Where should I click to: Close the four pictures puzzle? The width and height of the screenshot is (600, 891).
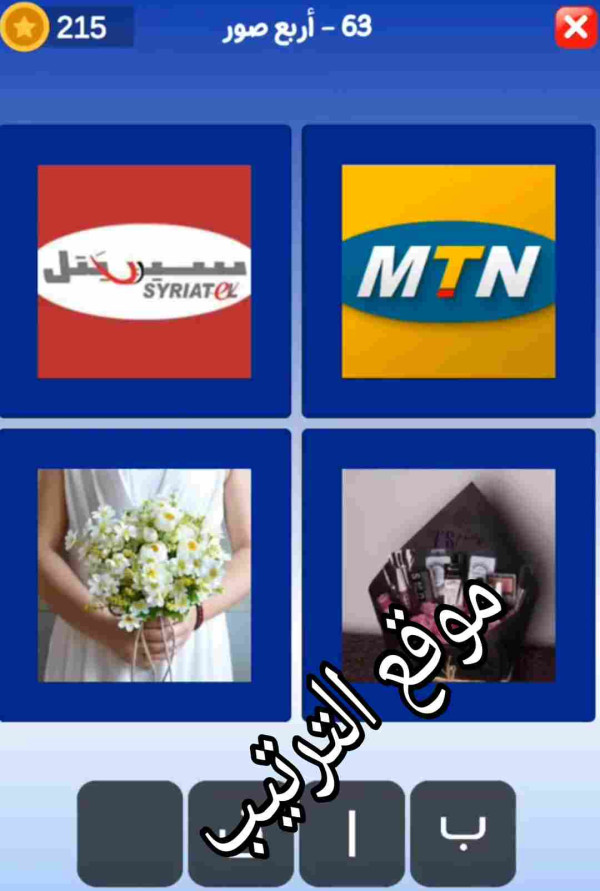[576, 28]
